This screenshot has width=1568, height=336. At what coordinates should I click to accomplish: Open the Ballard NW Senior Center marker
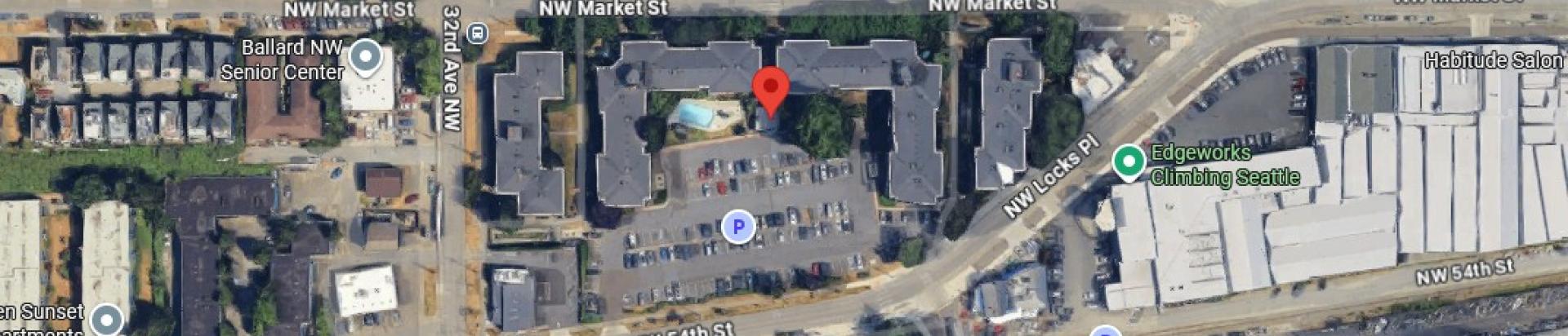(x=366, y=57)
